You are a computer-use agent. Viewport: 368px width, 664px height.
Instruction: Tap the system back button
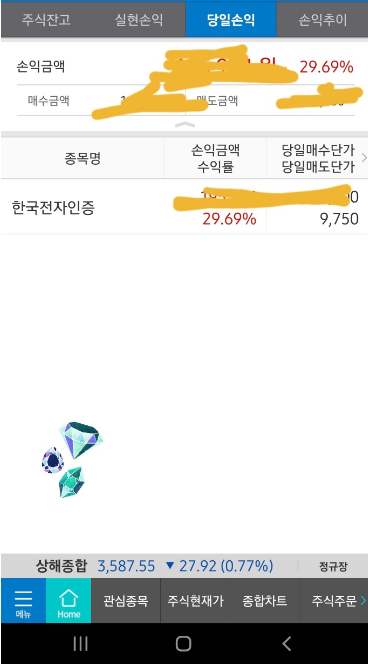tap(287, 644)
